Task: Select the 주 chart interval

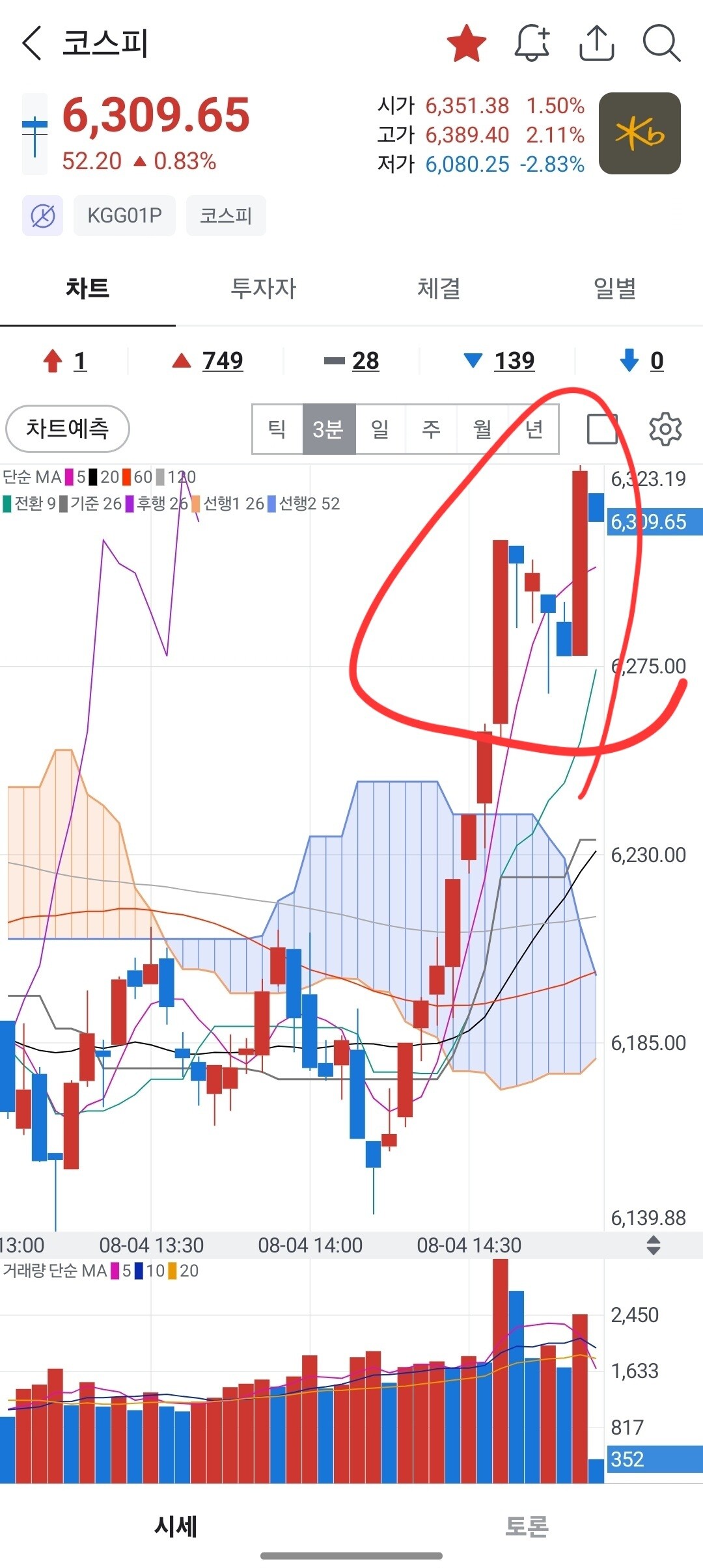Action: point(431,429)
